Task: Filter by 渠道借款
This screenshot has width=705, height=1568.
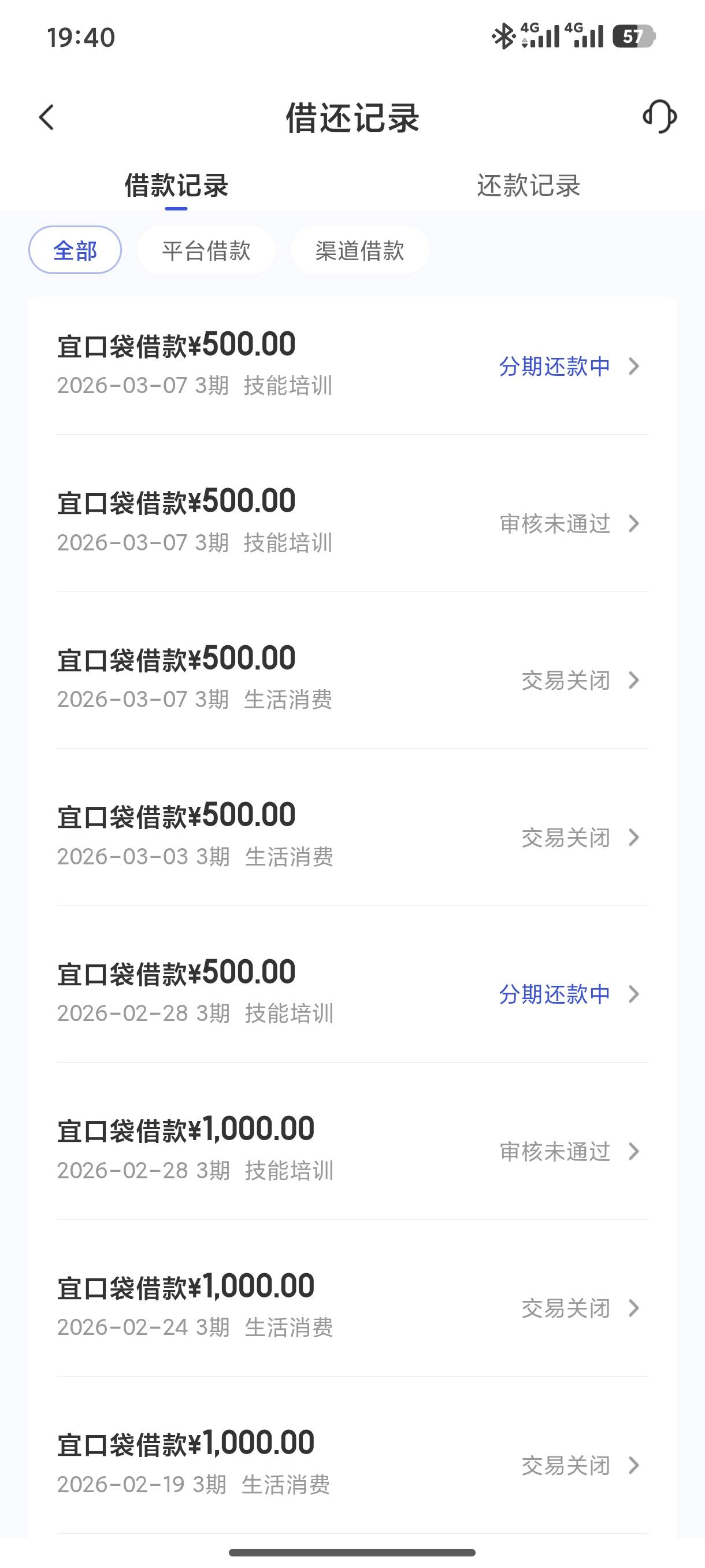Action: click(x=359, y=250)
